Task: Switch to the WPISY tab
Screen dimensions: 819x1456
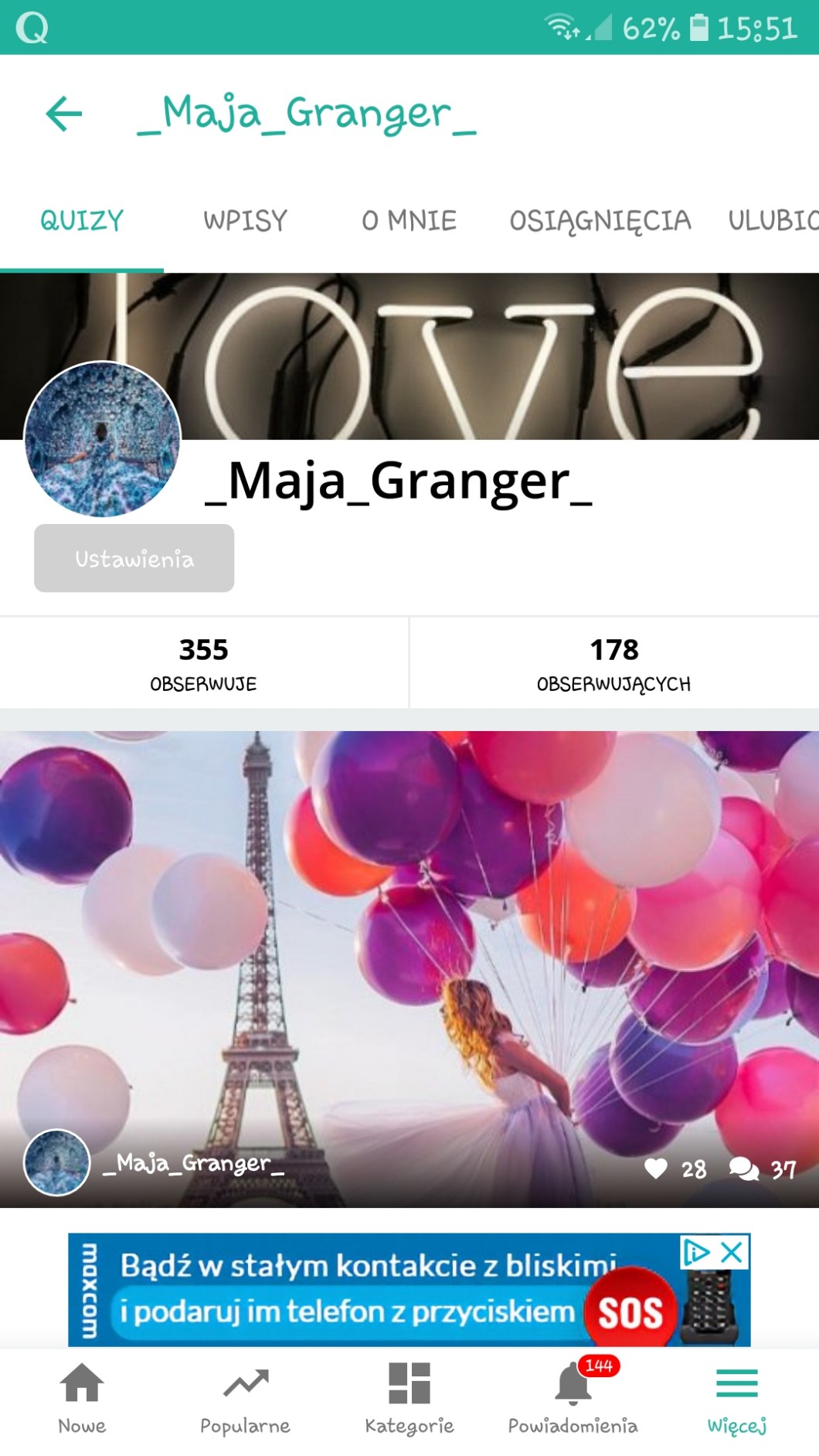Action: pyautogui.click(x=245, y=221)
